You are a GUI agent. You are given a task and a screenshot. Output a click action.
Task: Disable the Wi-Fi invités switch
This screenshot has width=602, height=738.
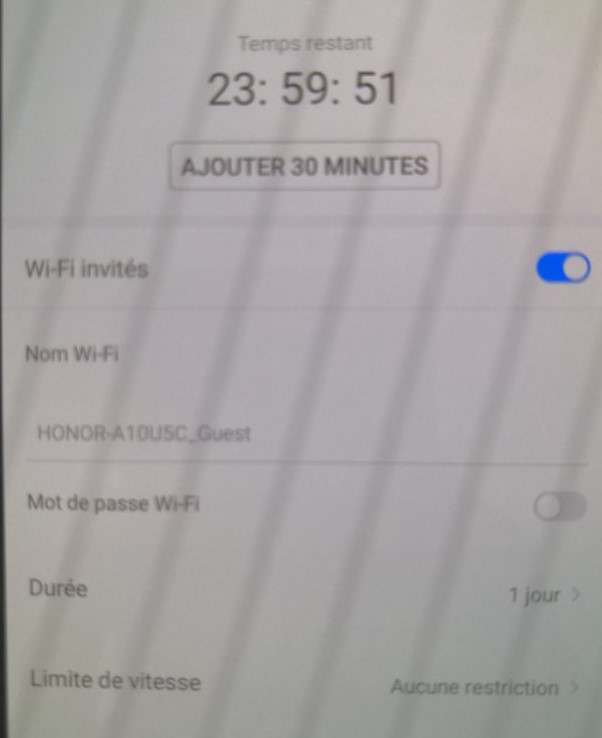pos(563,268)
